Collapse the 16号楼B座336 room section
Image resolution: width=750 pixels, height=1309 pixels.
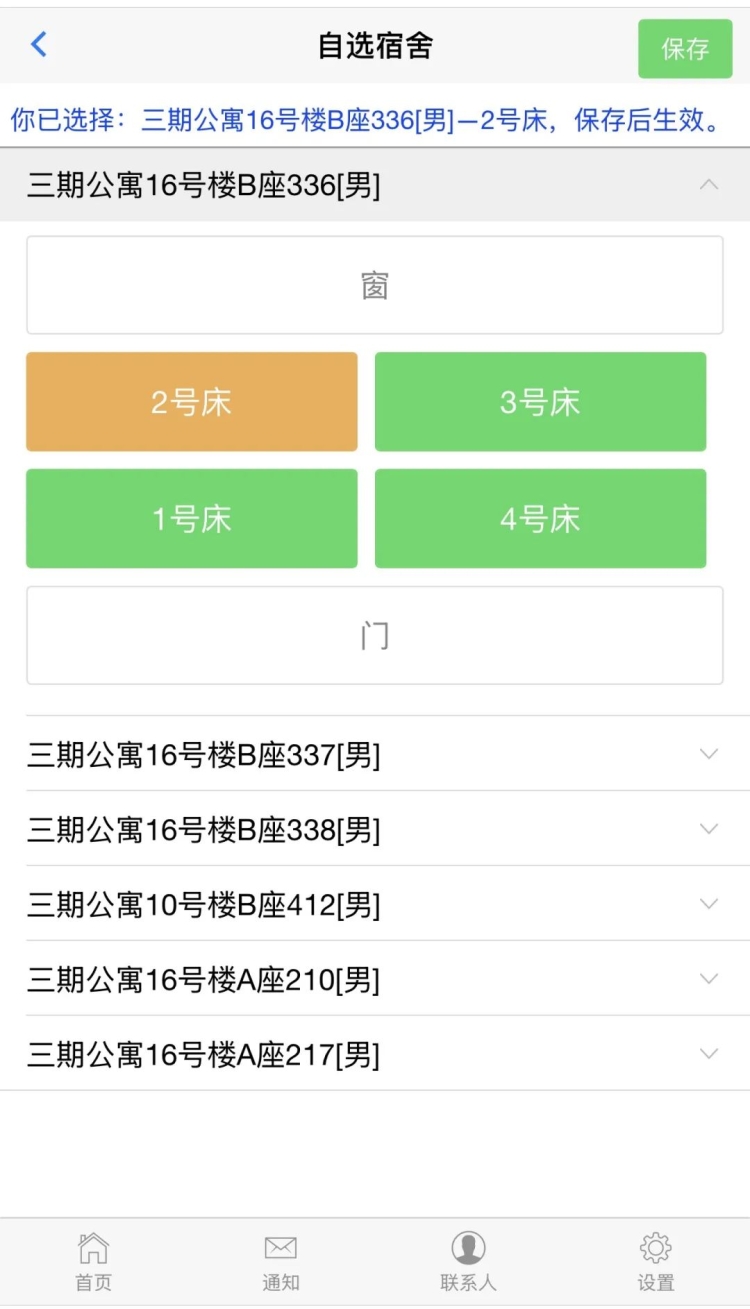click(375, 185)
